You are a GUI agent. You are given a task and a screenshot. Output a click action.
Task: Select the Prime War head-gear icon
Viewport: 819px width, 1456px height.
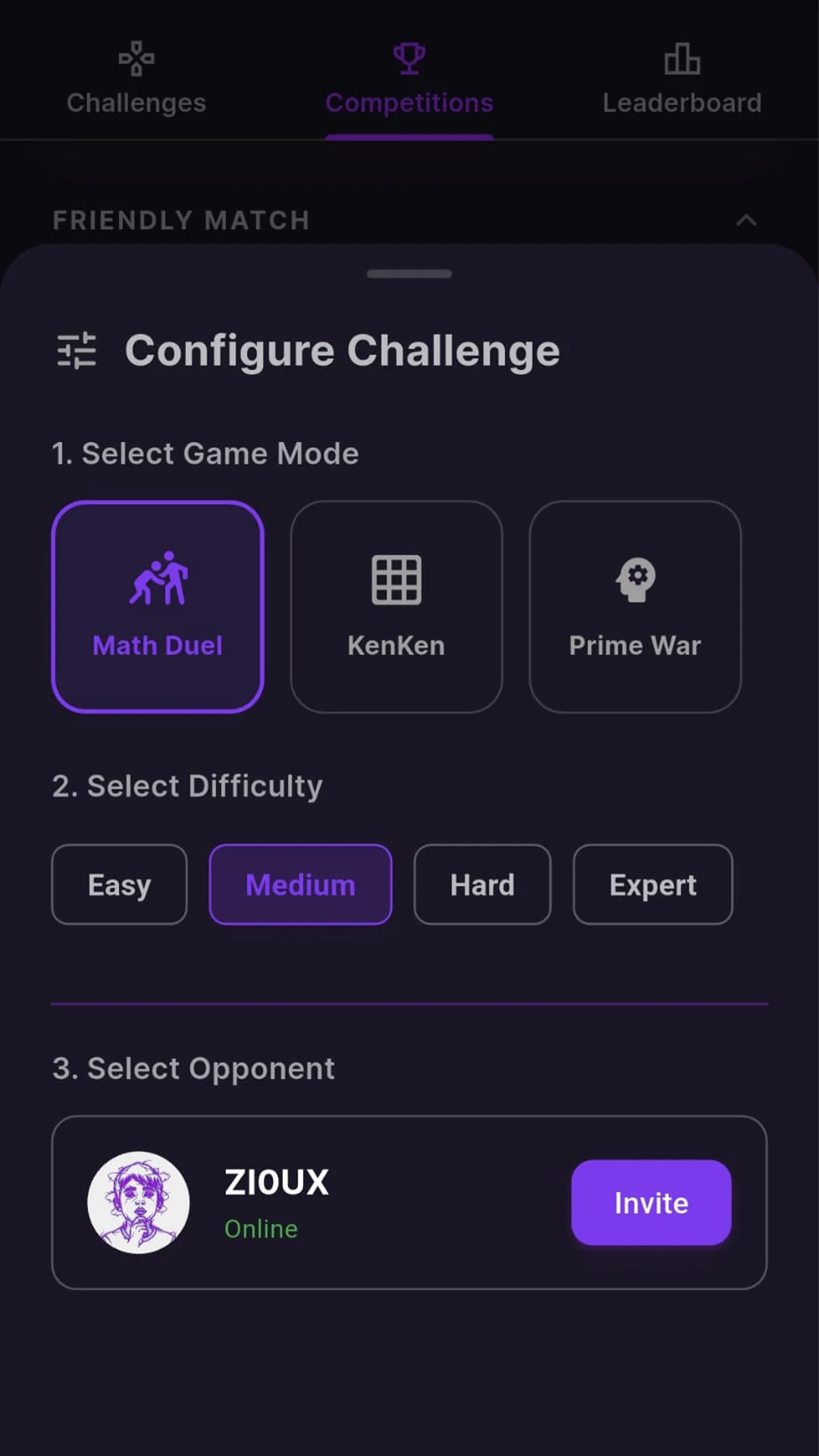click(635, 579)
